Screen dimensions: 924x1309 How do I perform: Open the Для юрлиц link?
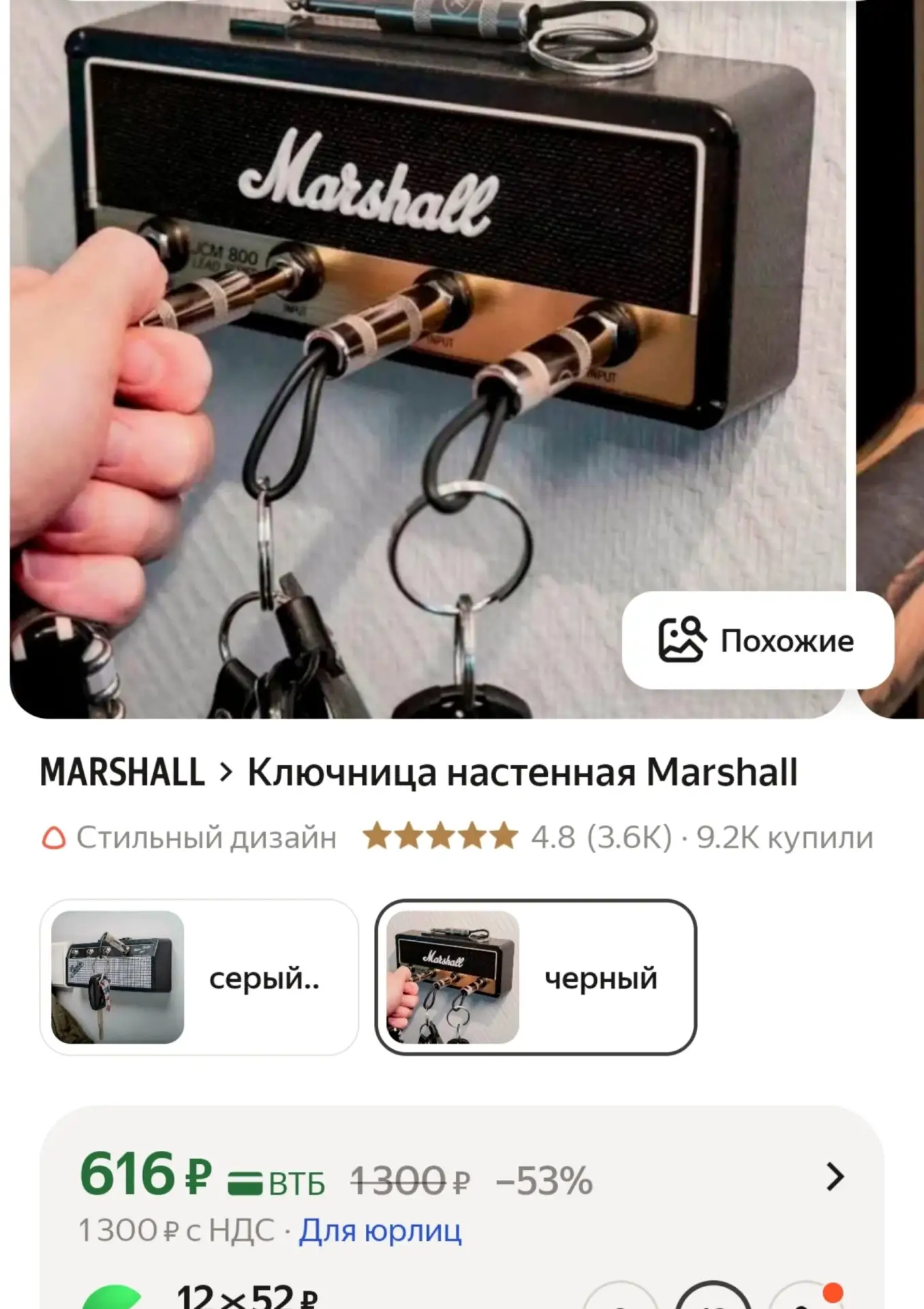(380, 1231)
